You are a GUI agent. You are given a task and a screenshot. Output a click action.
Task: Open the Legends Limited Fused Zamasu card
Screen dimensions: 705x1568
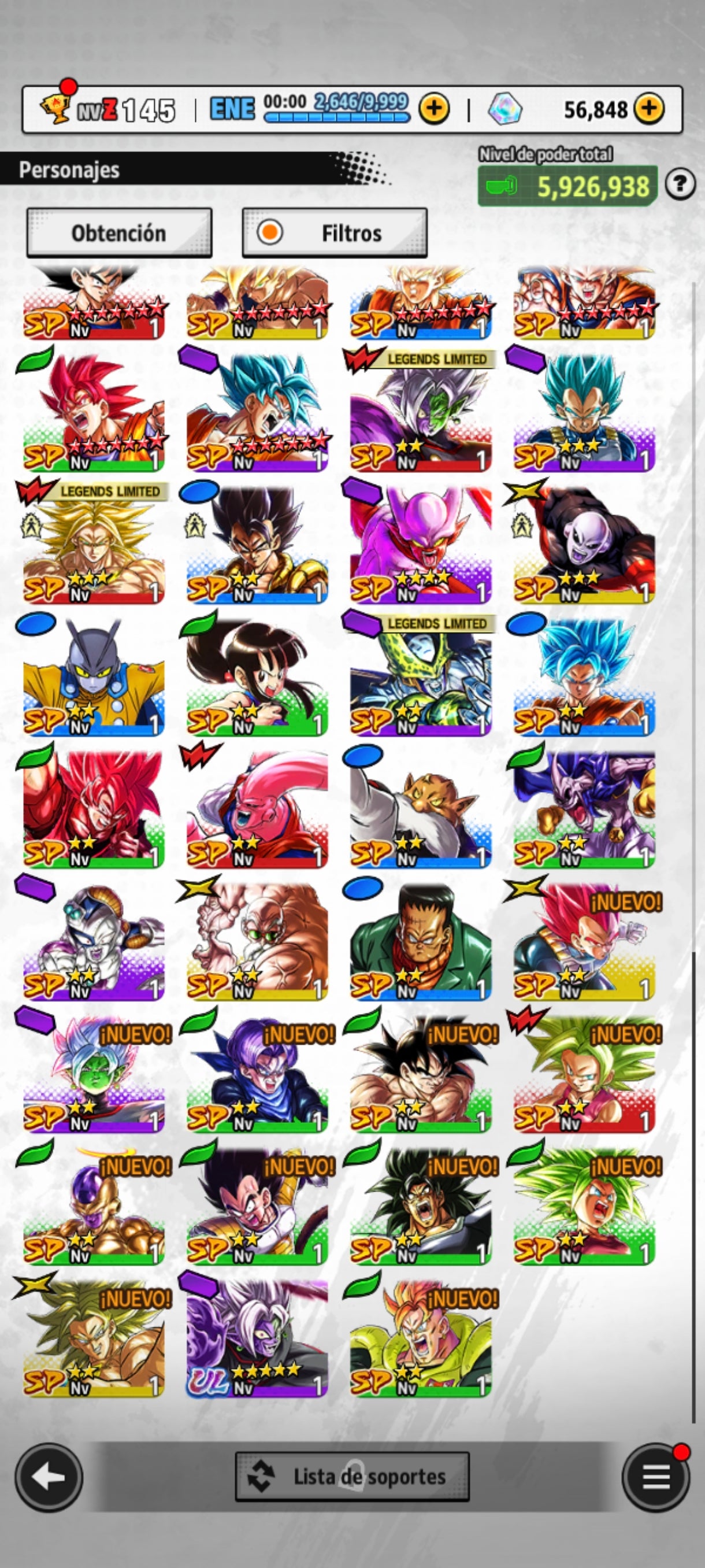coord(420,413)
